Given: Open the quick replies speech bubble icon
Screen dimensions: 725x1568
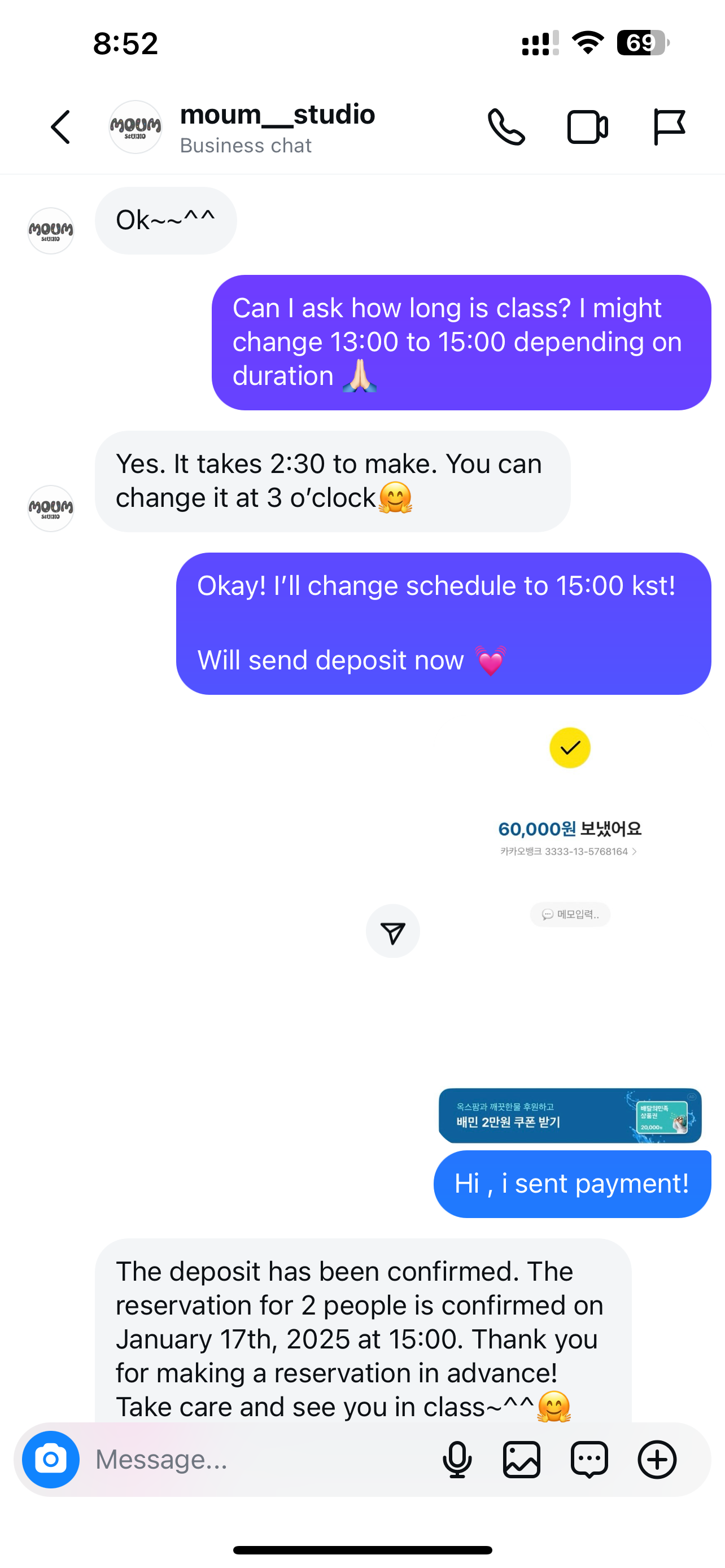Looking at the screenshot, I should pos(589,1459).
